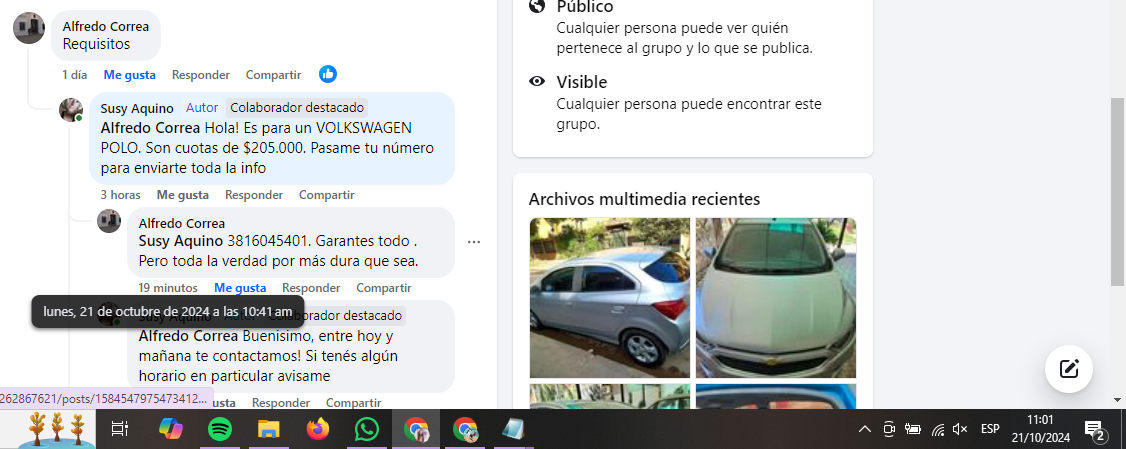Share Susy Aquino's Volkswagen Polo comment
Screen dimensions: 1126x449
[326, 195]
